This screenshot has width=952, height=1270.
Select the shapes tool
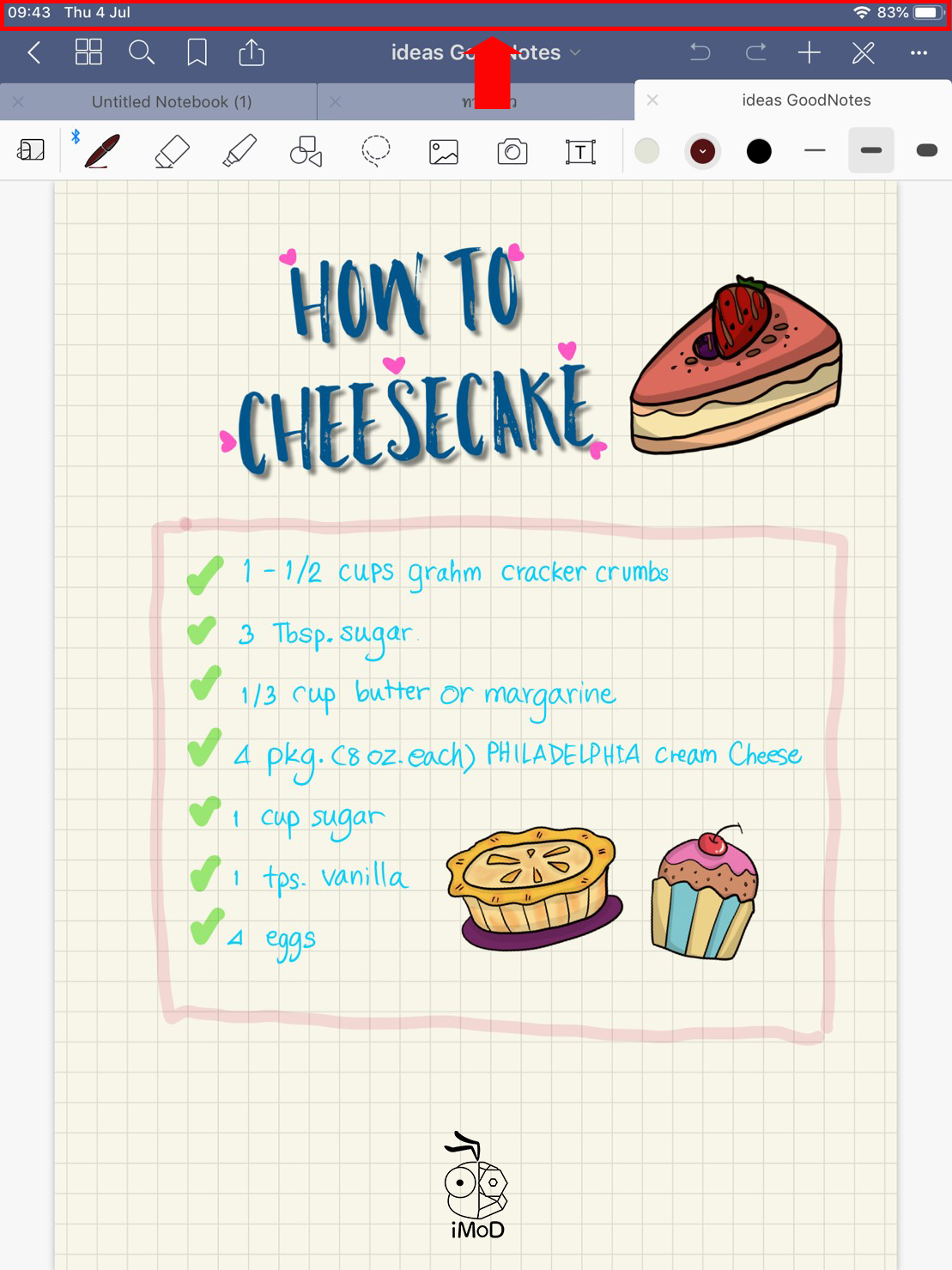(306, 152)
